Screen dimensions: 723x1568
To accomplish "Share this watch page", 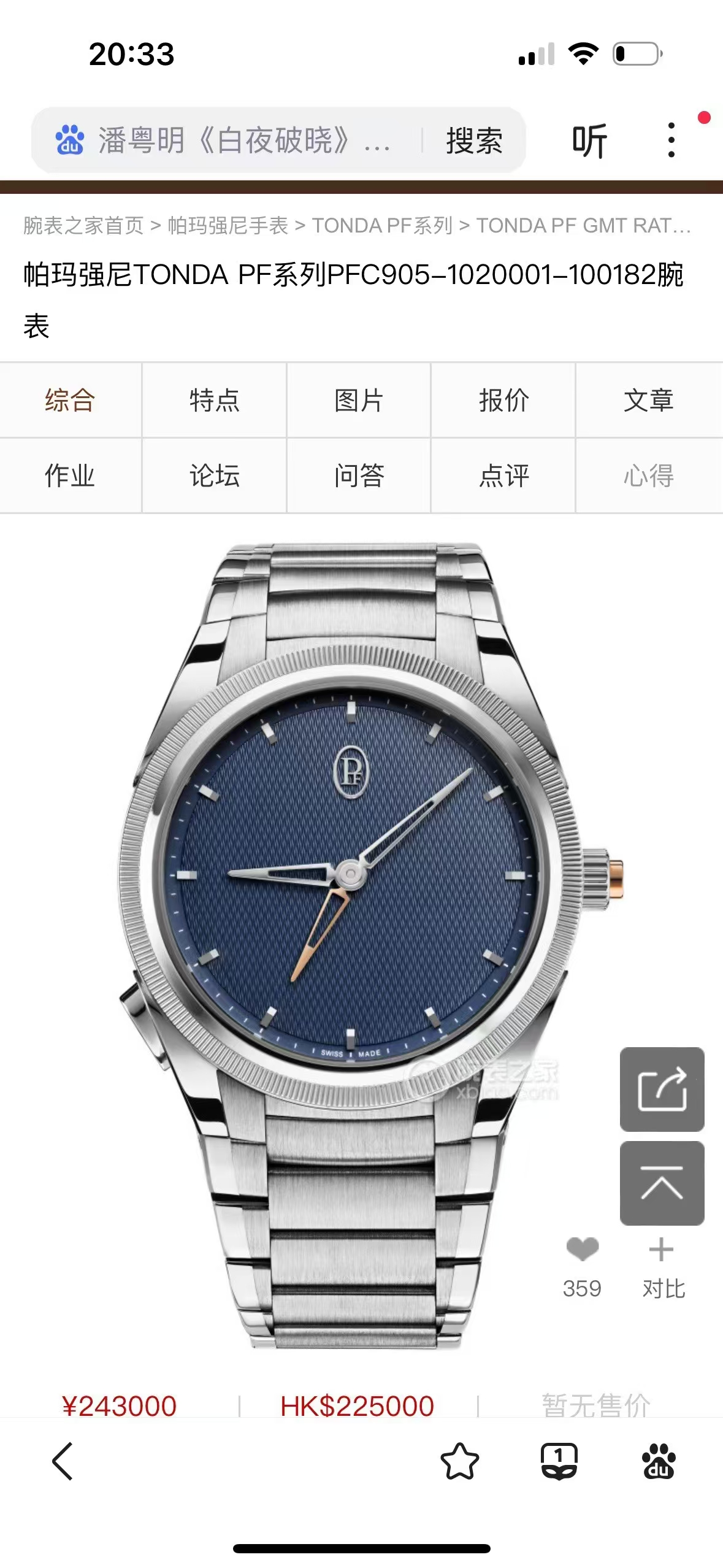I will tap(662, 1089).
